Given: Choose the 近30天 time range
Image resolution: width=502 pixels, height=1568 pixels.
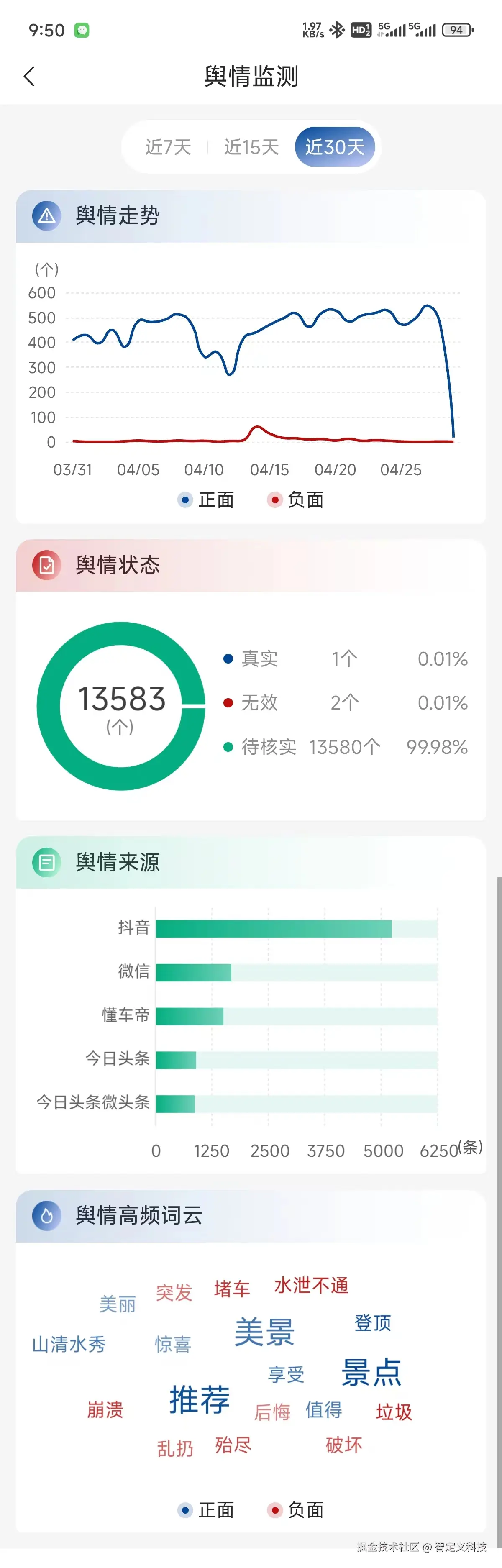Looking at the screenshot, I should 335,147.
